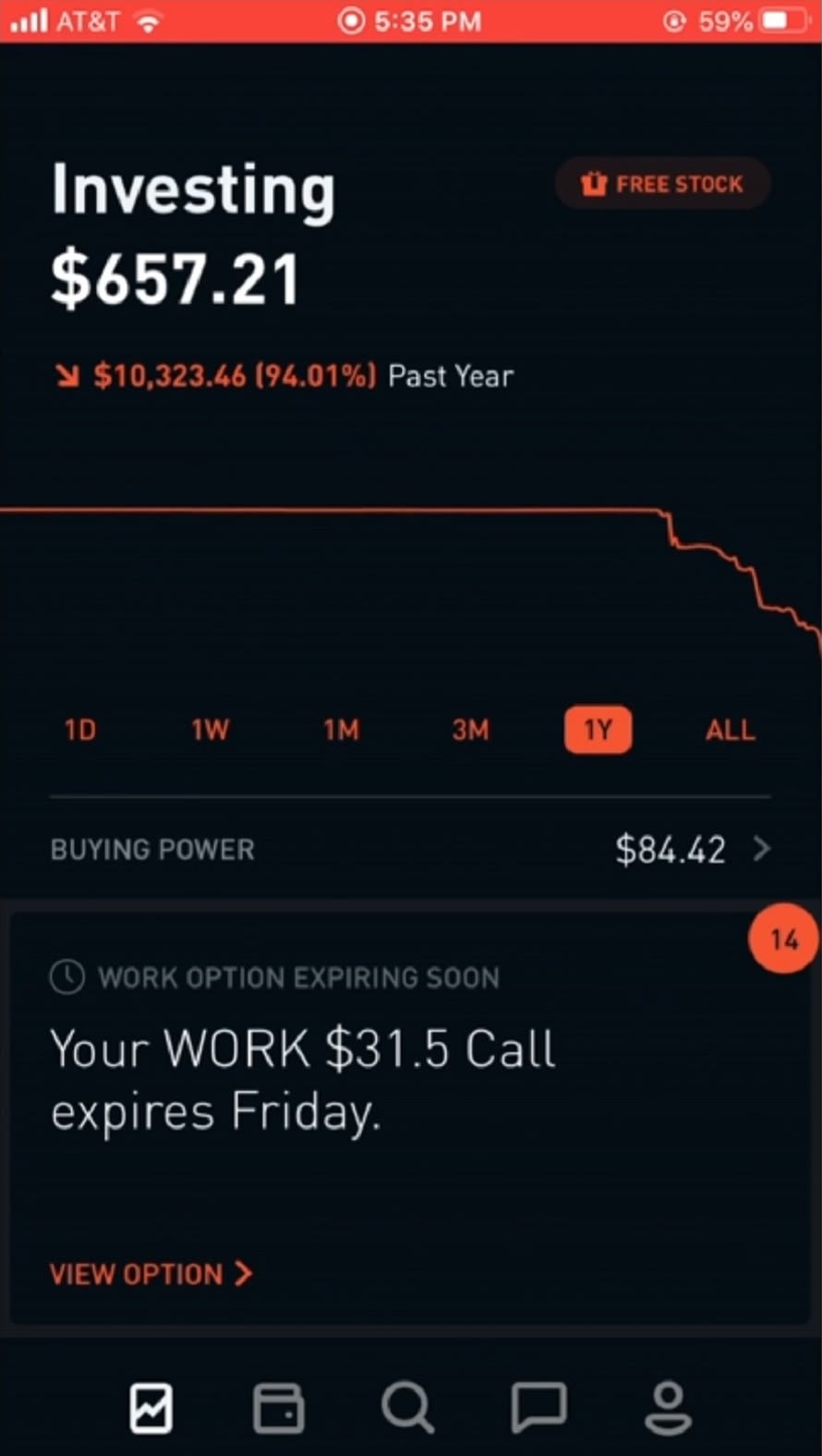Open the search tab
The width and height of the screenshot is (822, 1456).
click(407, 1408)
